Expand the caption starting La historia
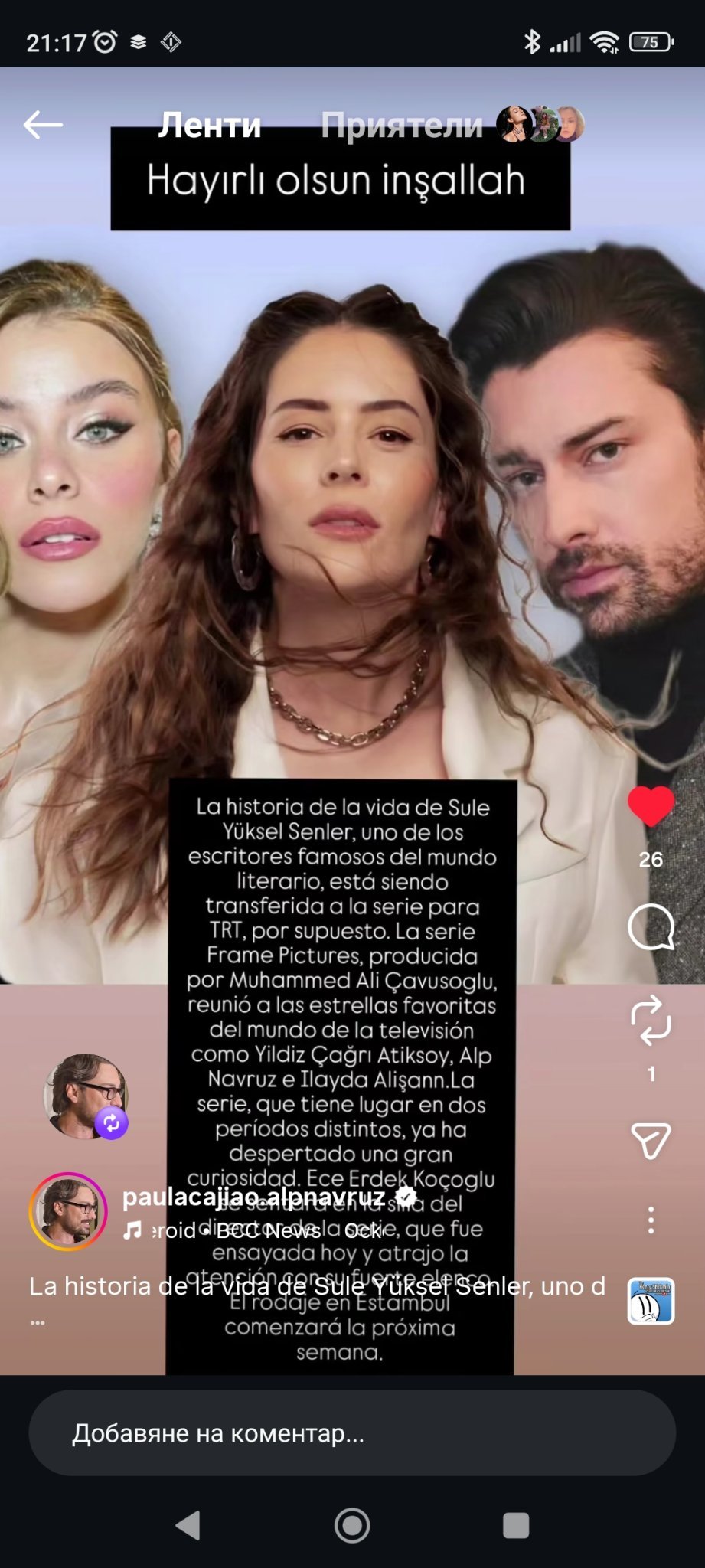 (317, 1286)
